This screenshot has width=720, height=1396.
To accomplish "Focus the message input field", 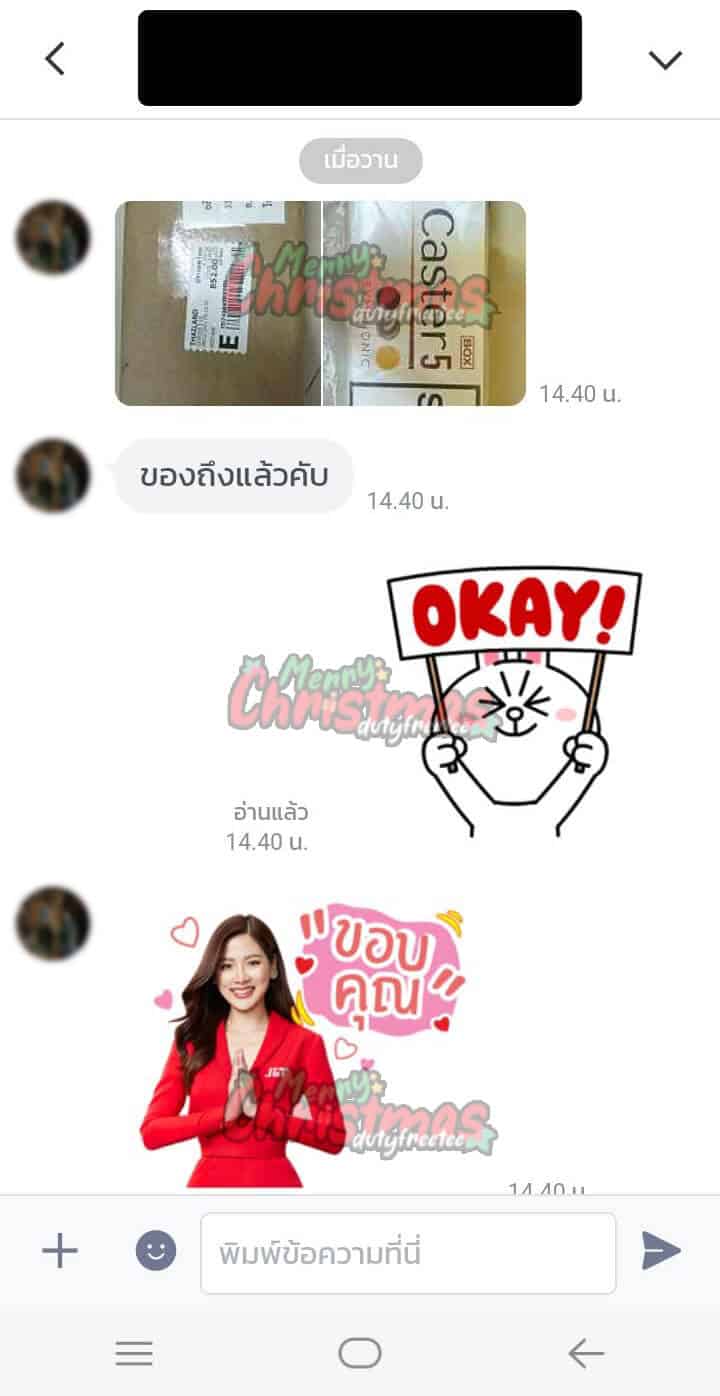I will tap(408, 1253).
